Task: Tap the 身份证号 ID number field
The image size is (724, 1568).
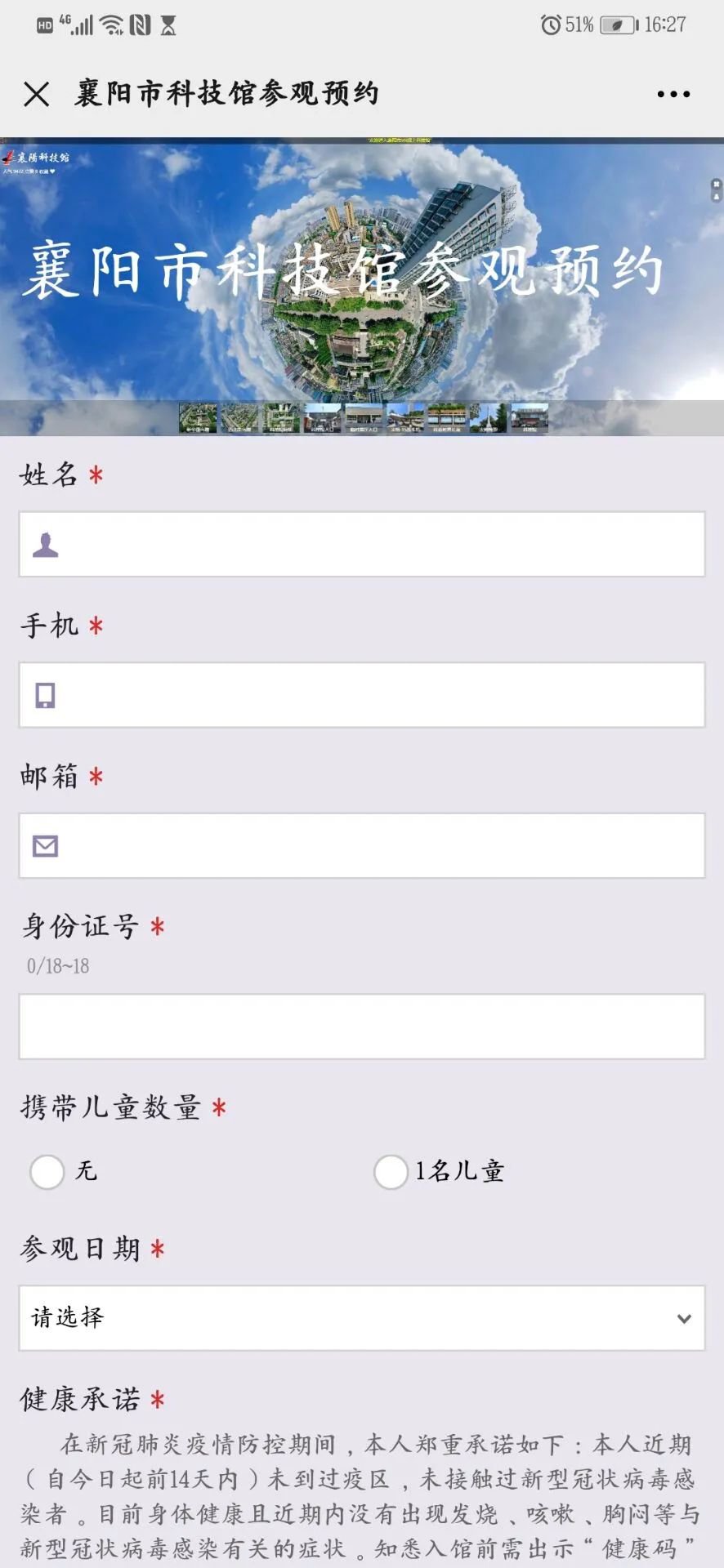Action: (x=362, y=1027)
